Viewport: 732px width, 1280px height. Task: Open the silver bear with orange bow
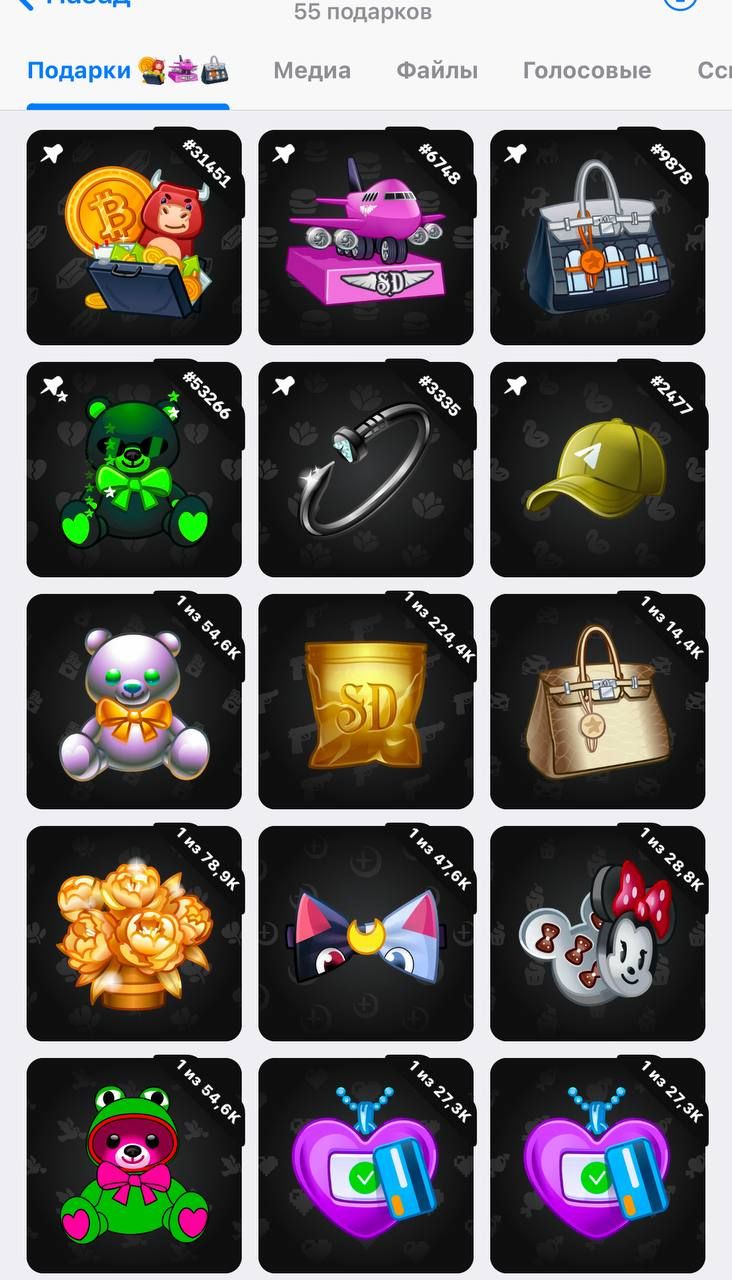134,702
